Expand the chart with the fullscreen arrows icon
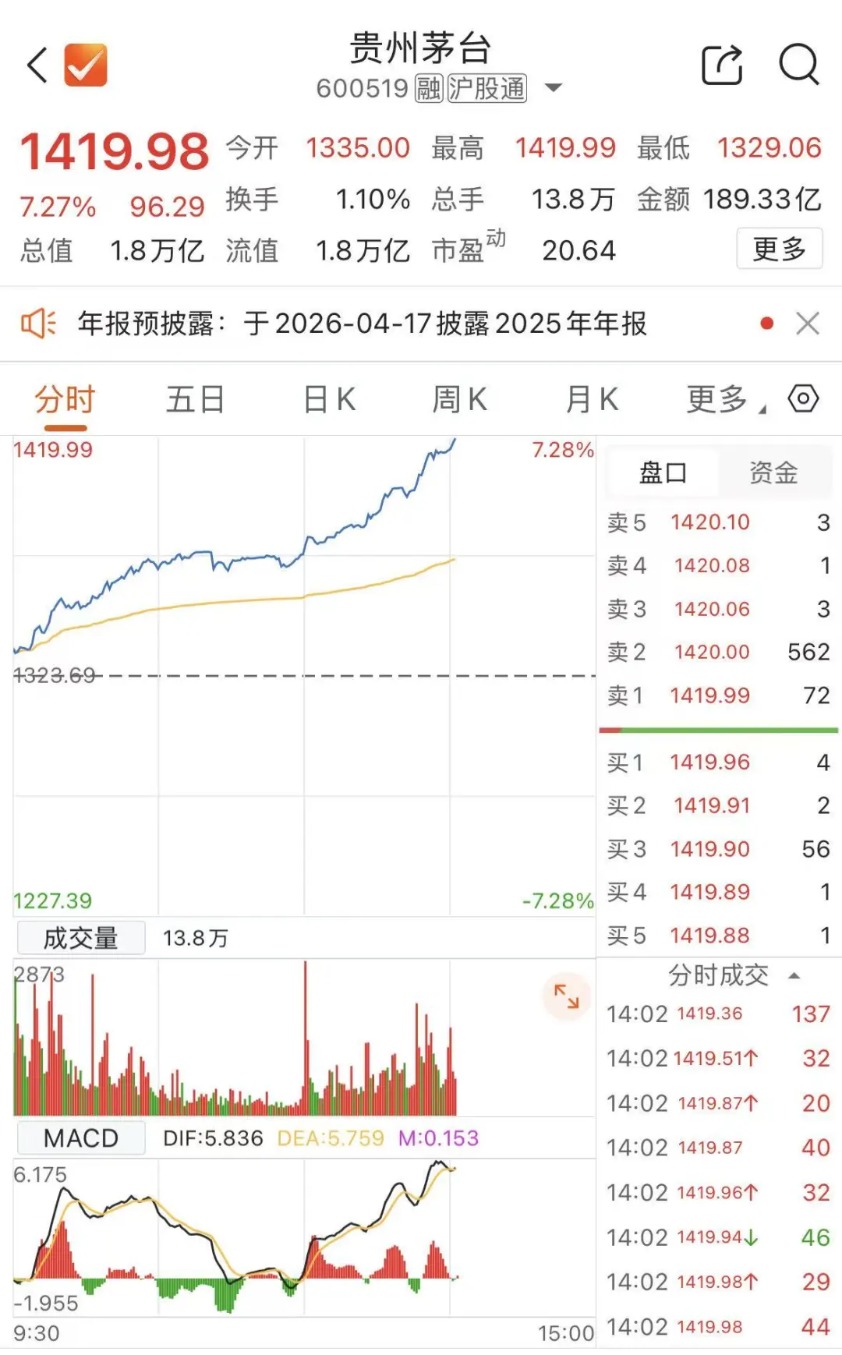Viewport: 842px width, 1355px height. [x=566, y=997]
